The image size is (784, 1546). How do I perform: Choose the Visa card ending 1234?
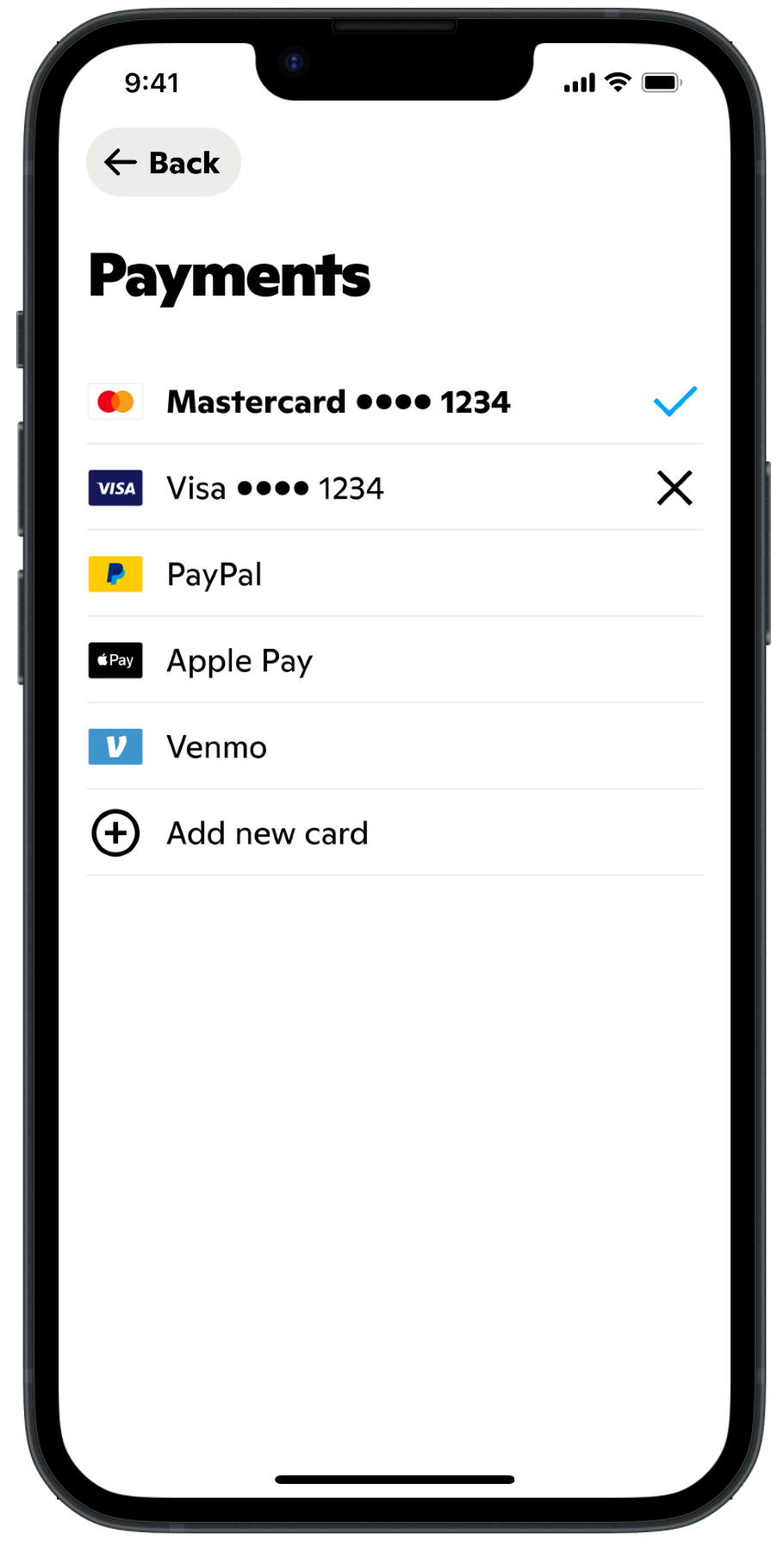coord(275,489)
